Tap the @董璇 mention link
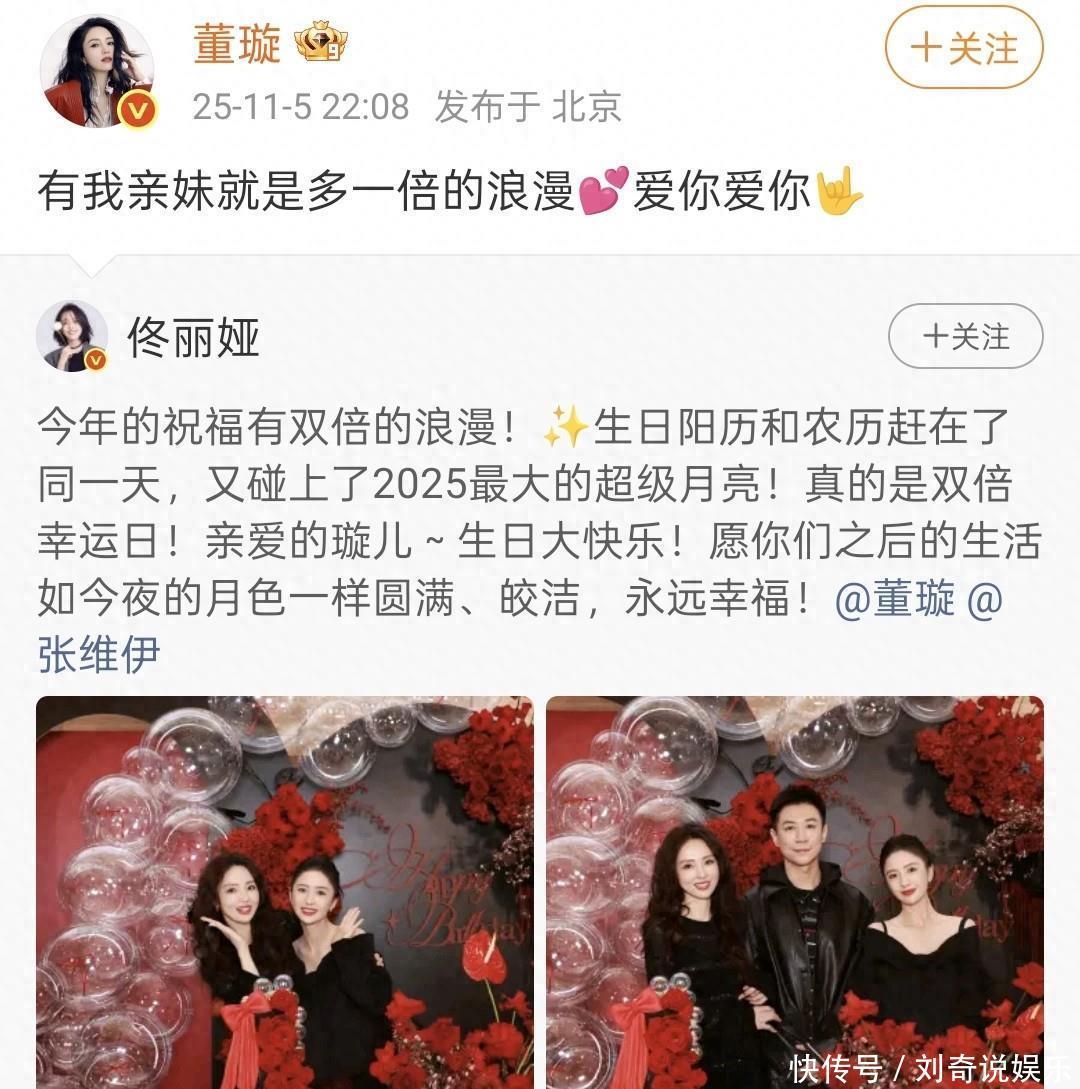Viewport: 1080px width, 1089px height. pyautogui.click(x=894, y=599)
